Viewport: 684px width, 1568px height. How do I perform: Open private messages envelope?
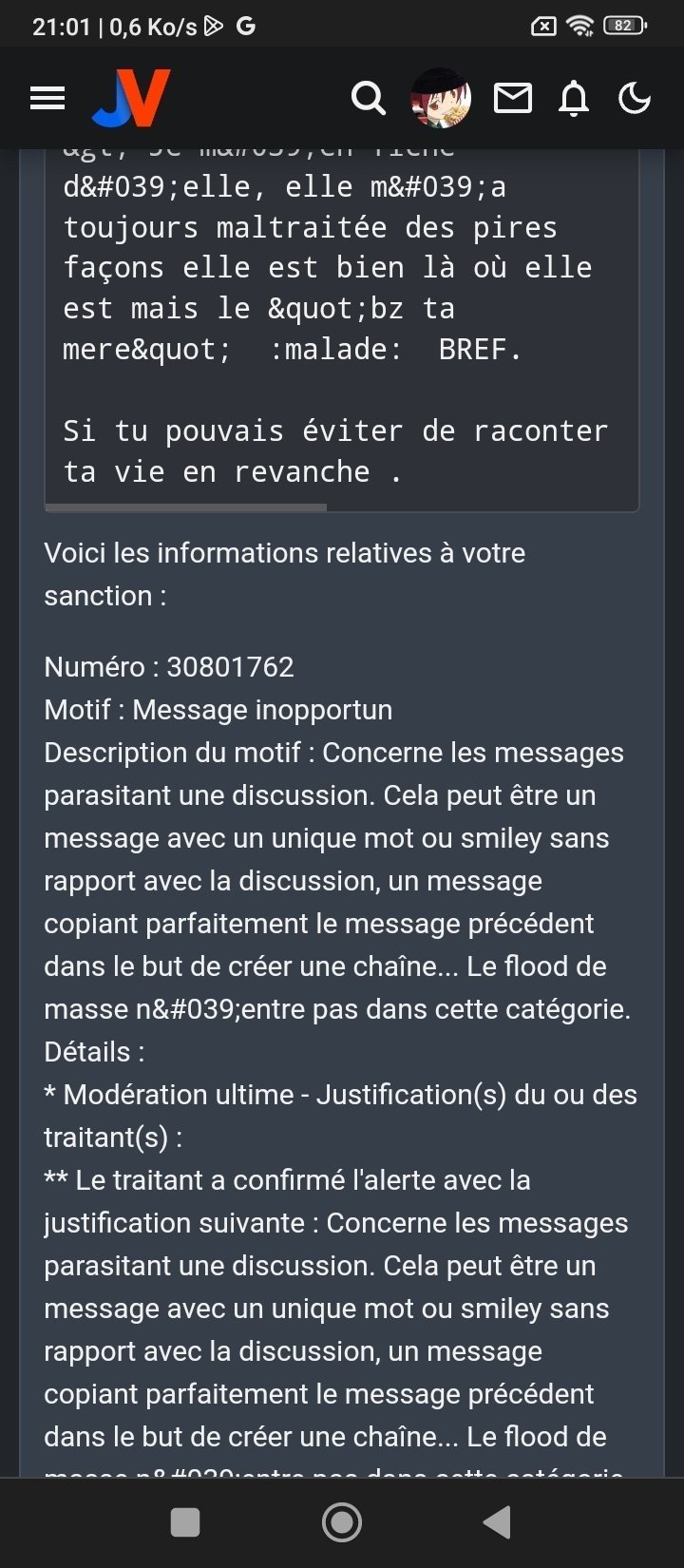[513, 98]
